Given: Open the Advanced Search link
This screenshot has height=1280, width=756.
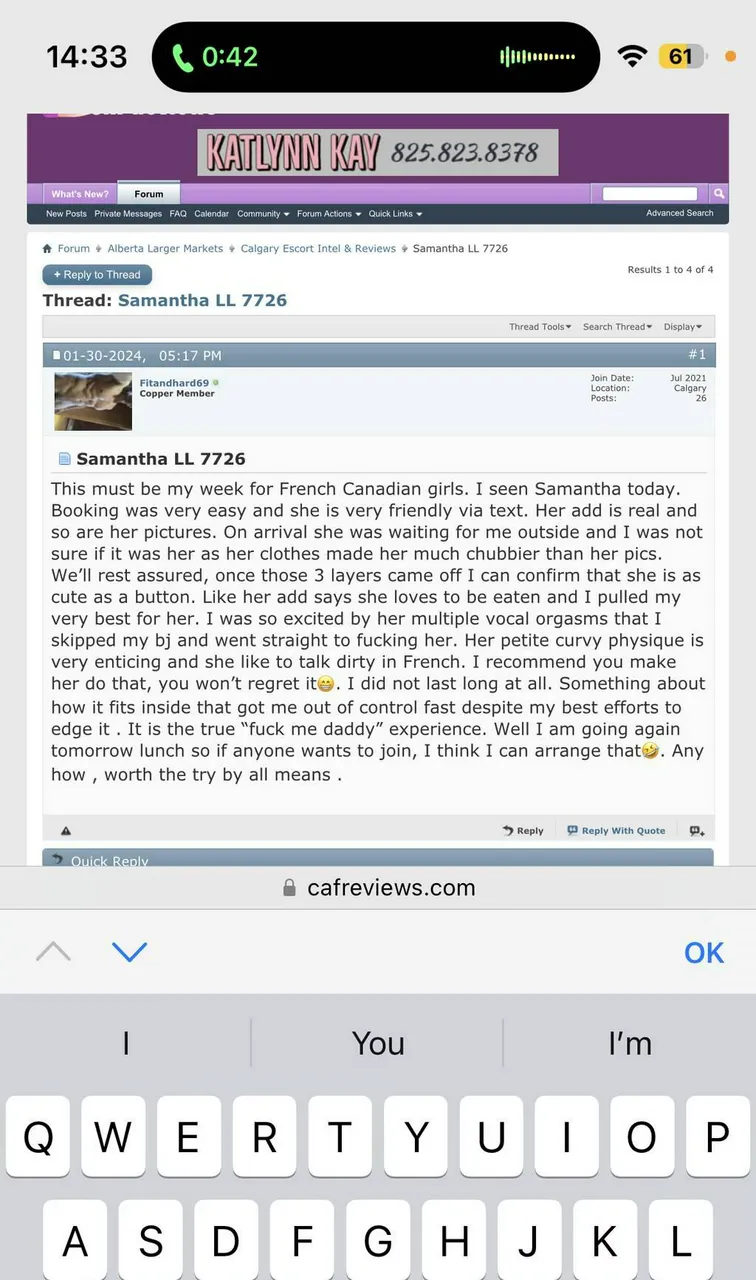Looking at the screenshot, I should click(679, 213).
